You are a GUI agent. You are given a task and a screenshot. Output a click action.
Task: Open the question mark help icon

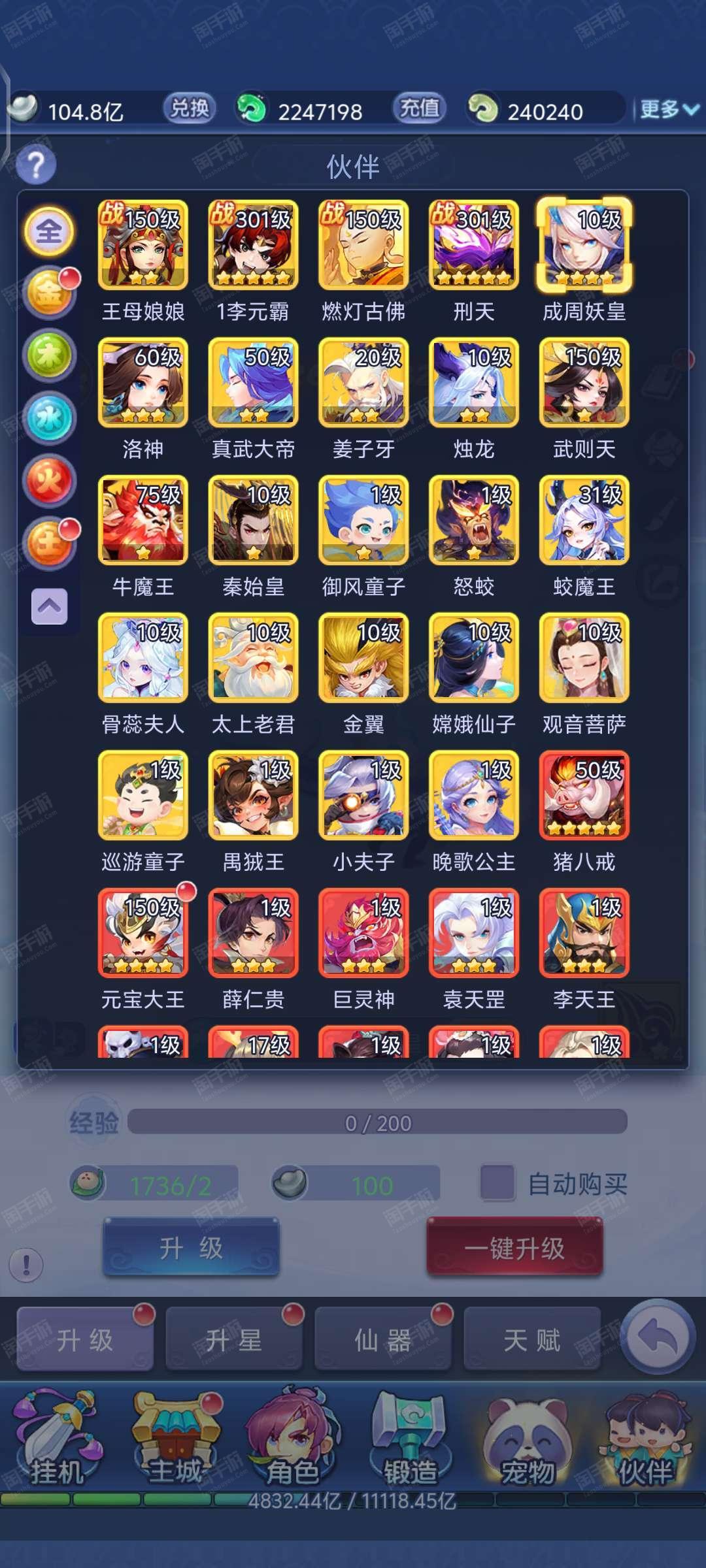(x=36, y=164)
